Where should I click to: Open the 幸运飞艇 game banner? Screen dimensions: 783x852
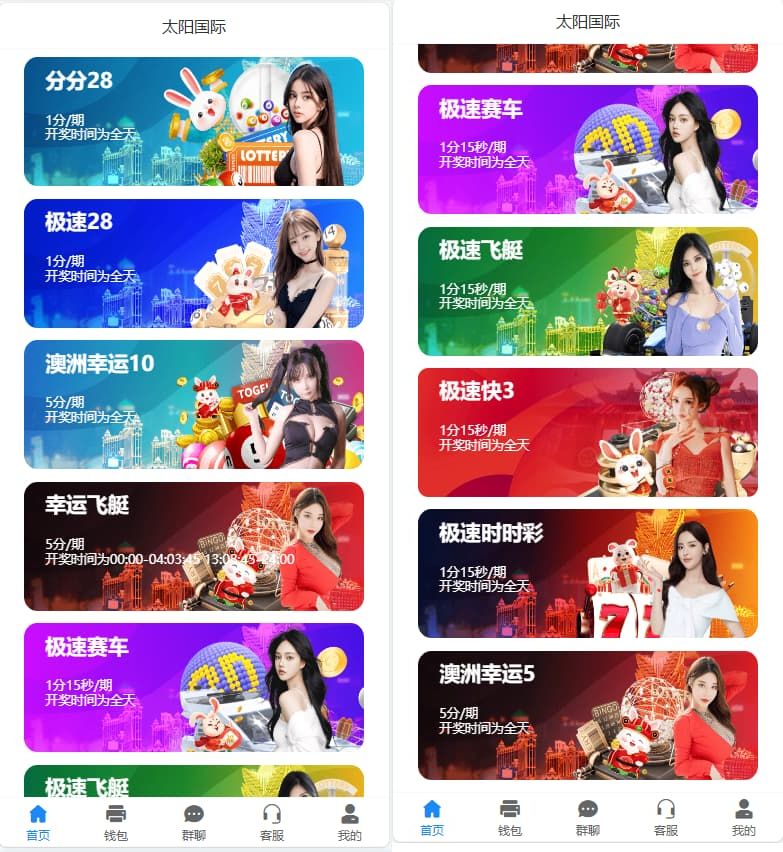pos(193,545)
